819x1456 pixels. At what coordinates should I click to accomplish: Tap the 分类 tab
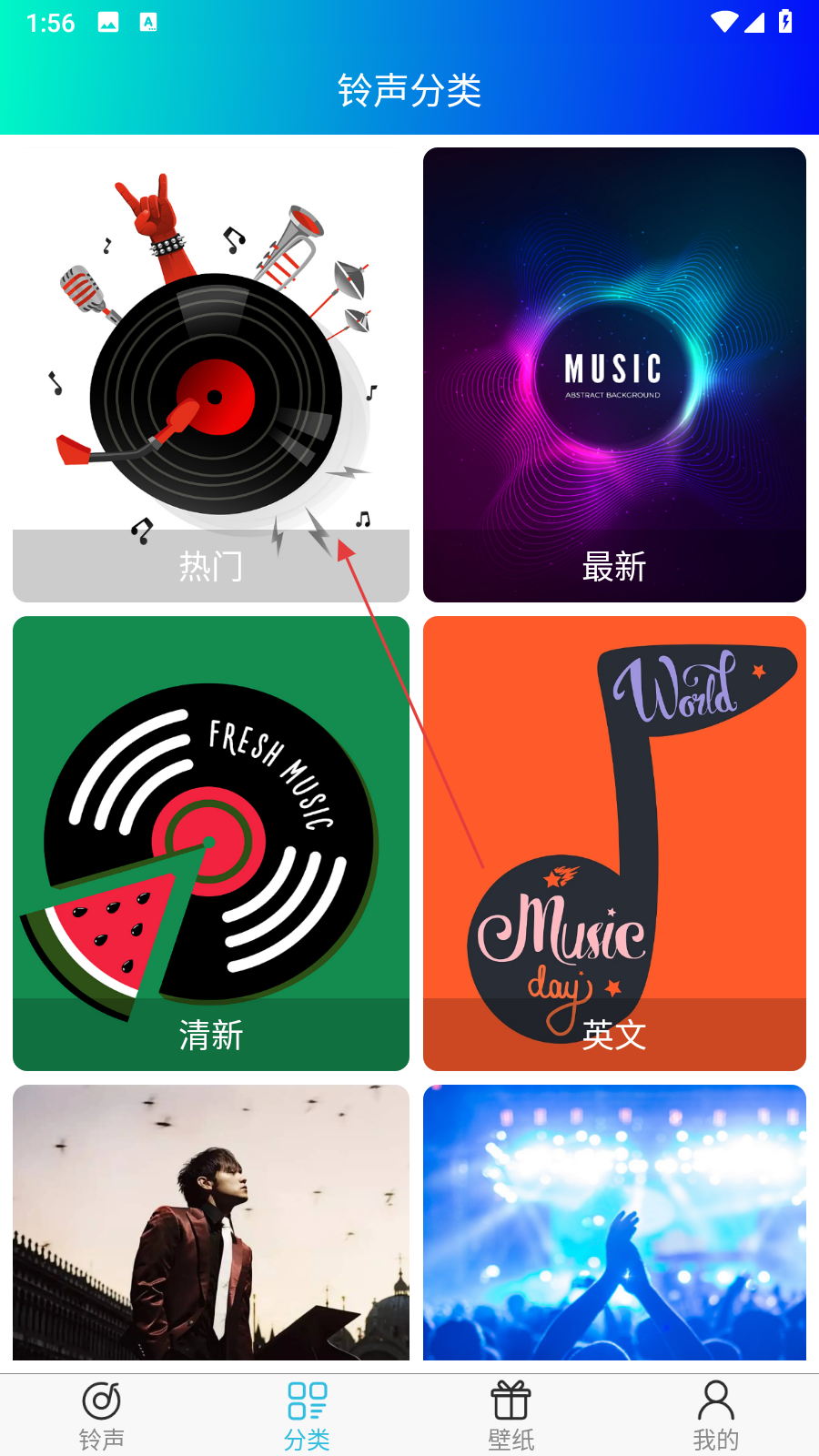coord(307,1415)
